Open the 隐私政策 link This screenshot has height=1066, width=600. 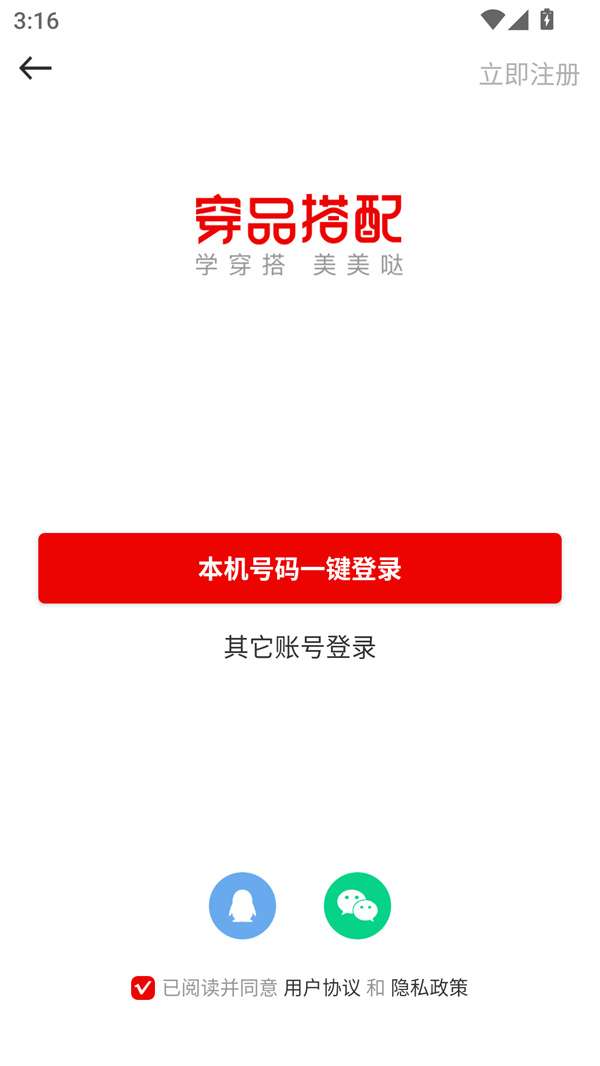point(429,988)
